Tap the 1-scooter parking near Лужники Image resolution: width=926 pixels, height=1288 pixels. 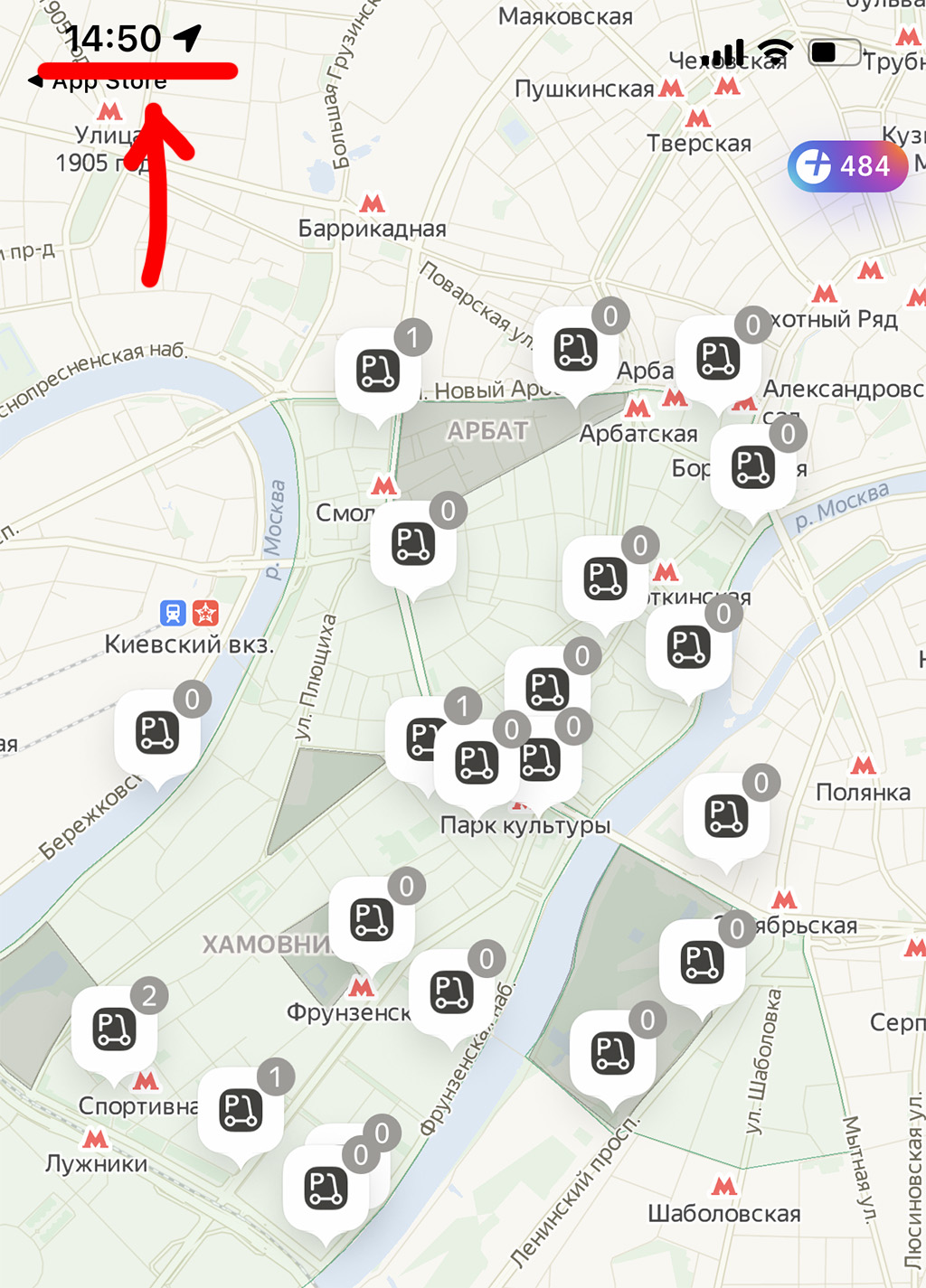(x=241, y=1111)
